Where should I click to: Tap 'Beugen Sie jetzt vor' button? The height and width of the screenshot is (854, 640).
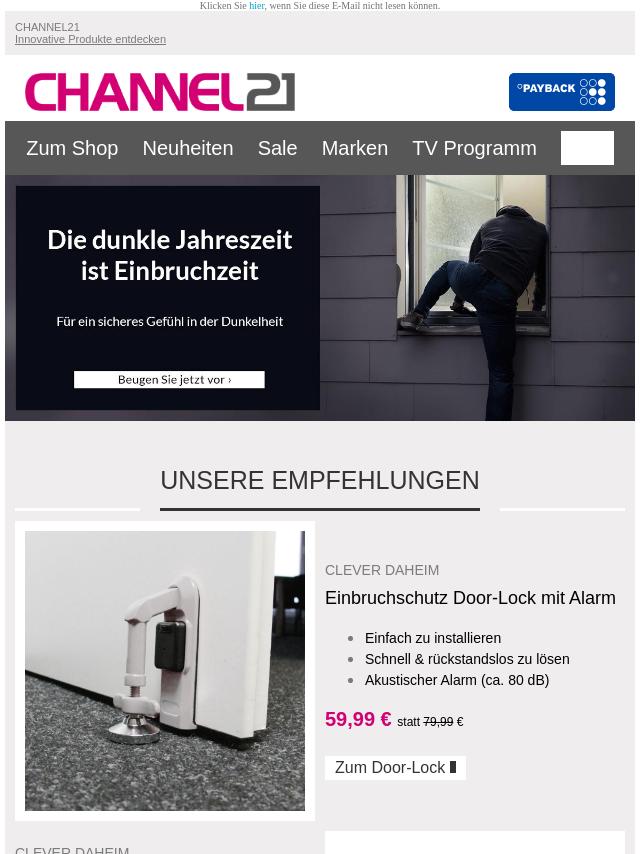pos(169,380)
